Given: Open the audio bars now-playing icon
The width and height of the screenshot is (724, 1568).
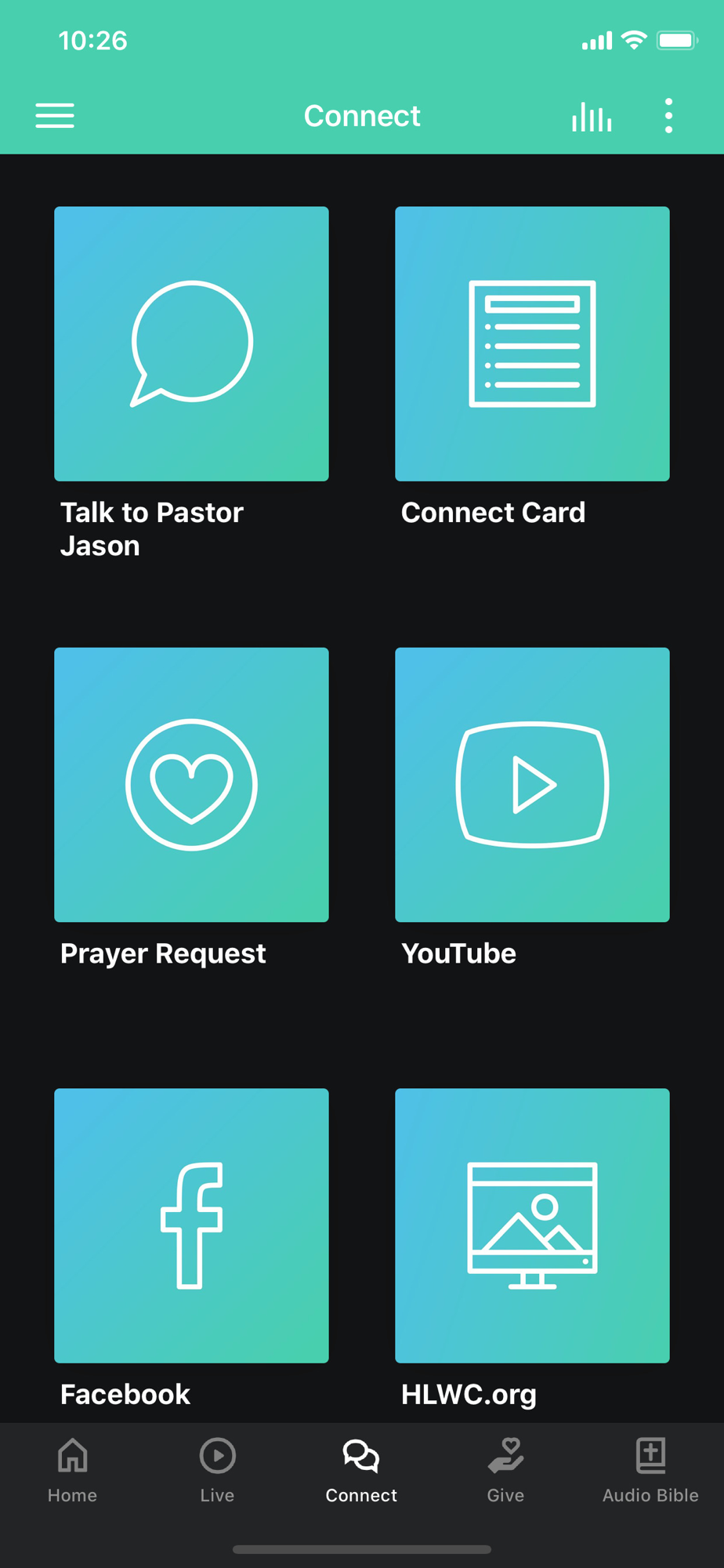Looking at the screenshot, I should [592, 117].
